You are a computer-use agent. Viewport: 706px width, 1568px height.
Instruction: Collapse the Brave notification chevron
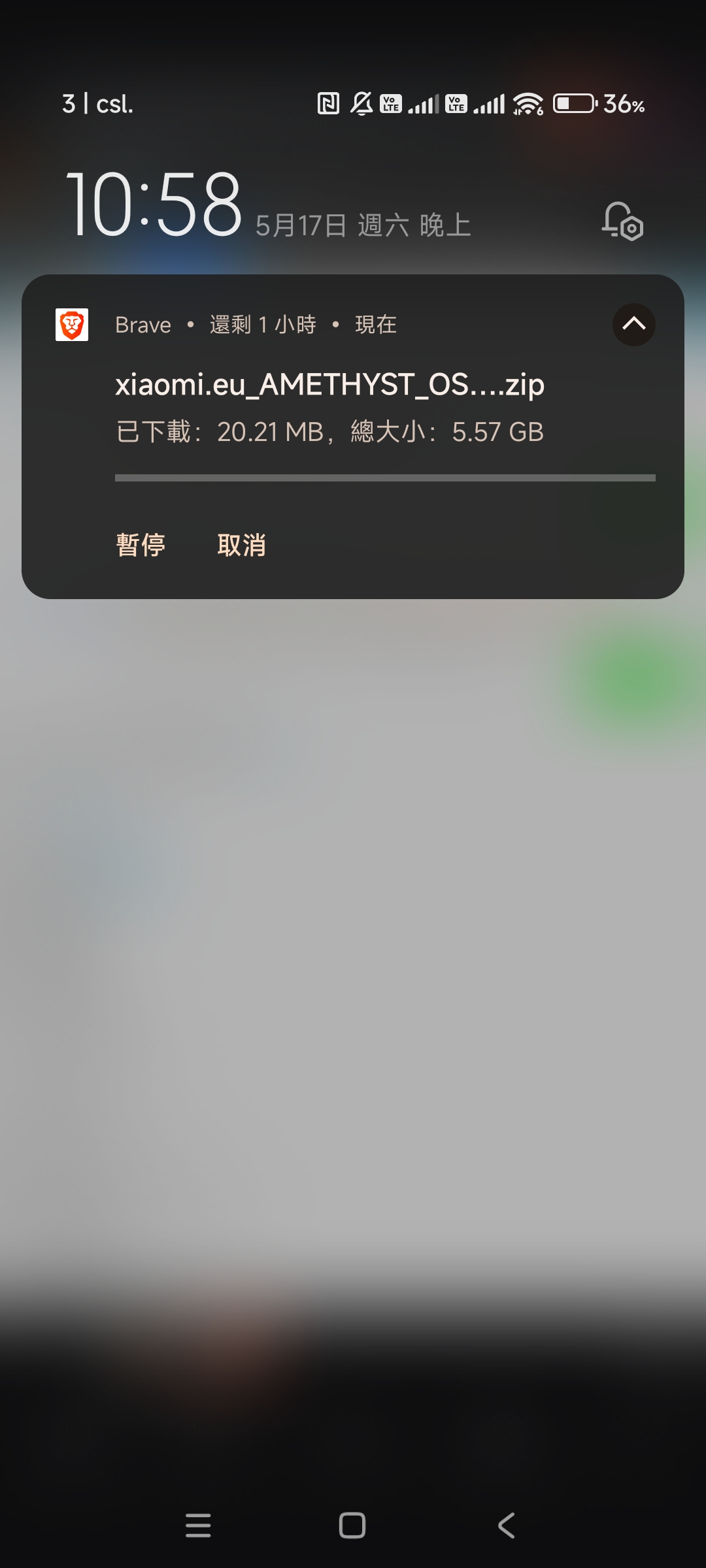(x=633, y=325)
